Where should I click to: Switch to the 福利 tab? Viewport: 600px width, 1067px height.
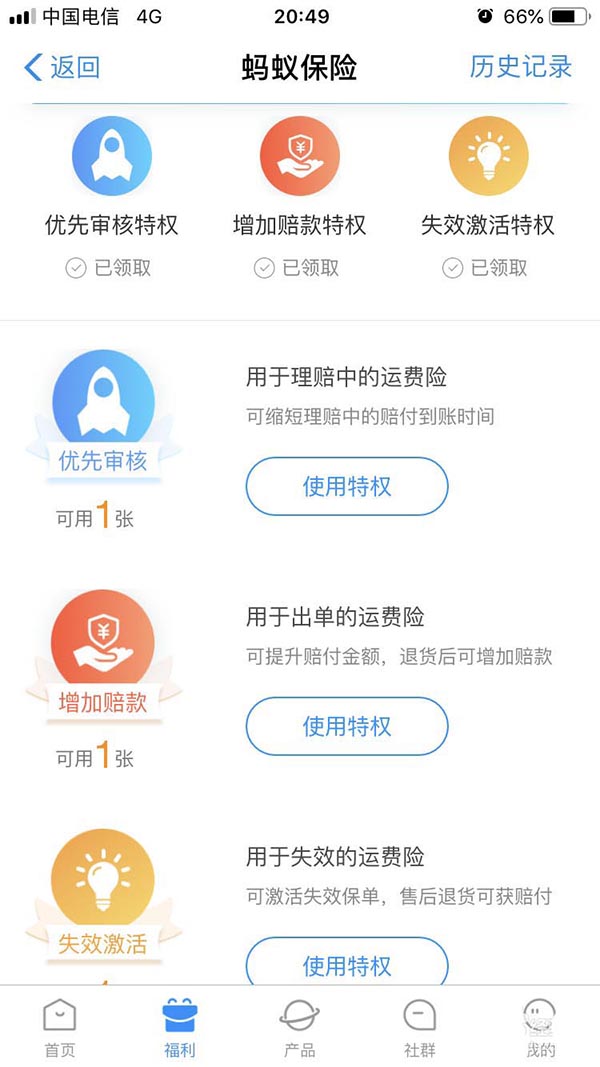click(x=180, y=1027)
